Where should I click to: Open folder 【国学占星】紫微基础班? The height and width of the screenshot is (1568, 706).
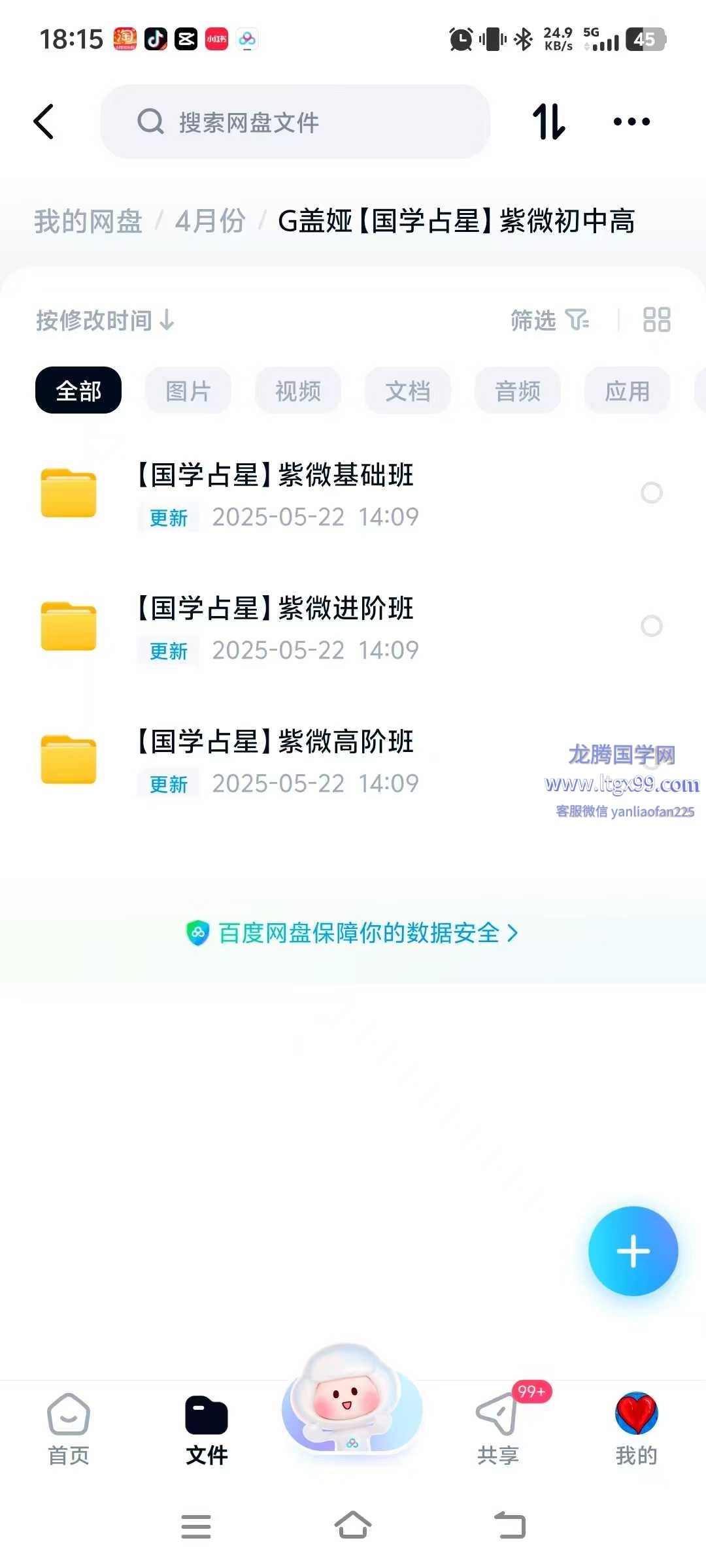[353, 495]
